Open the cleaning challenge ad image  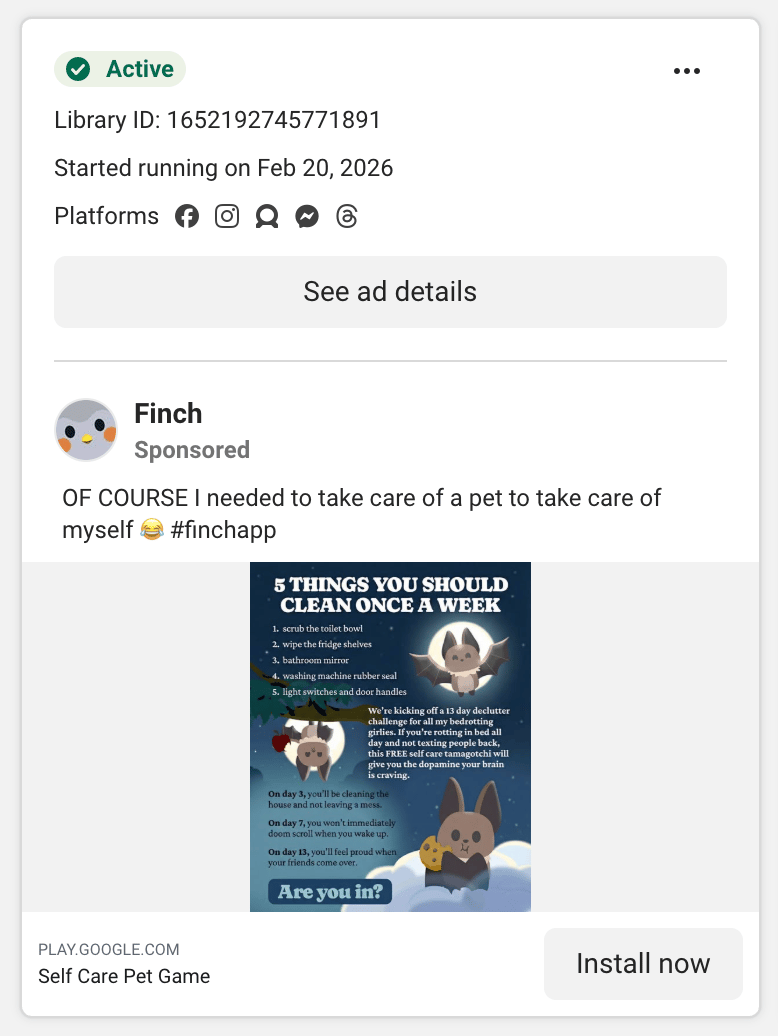pos(390,736)
